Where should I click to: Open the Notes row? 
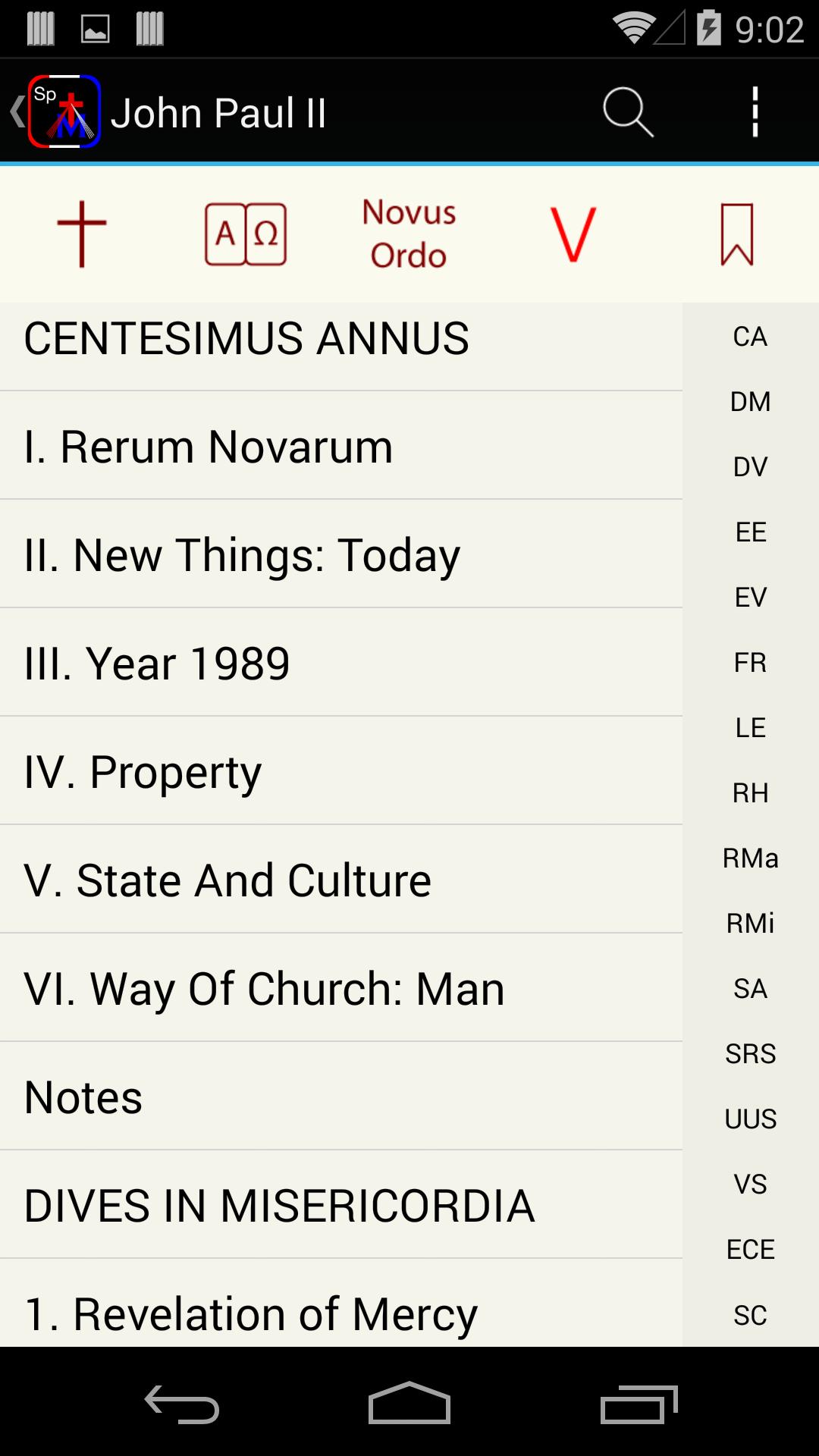tap(341, 1097)
